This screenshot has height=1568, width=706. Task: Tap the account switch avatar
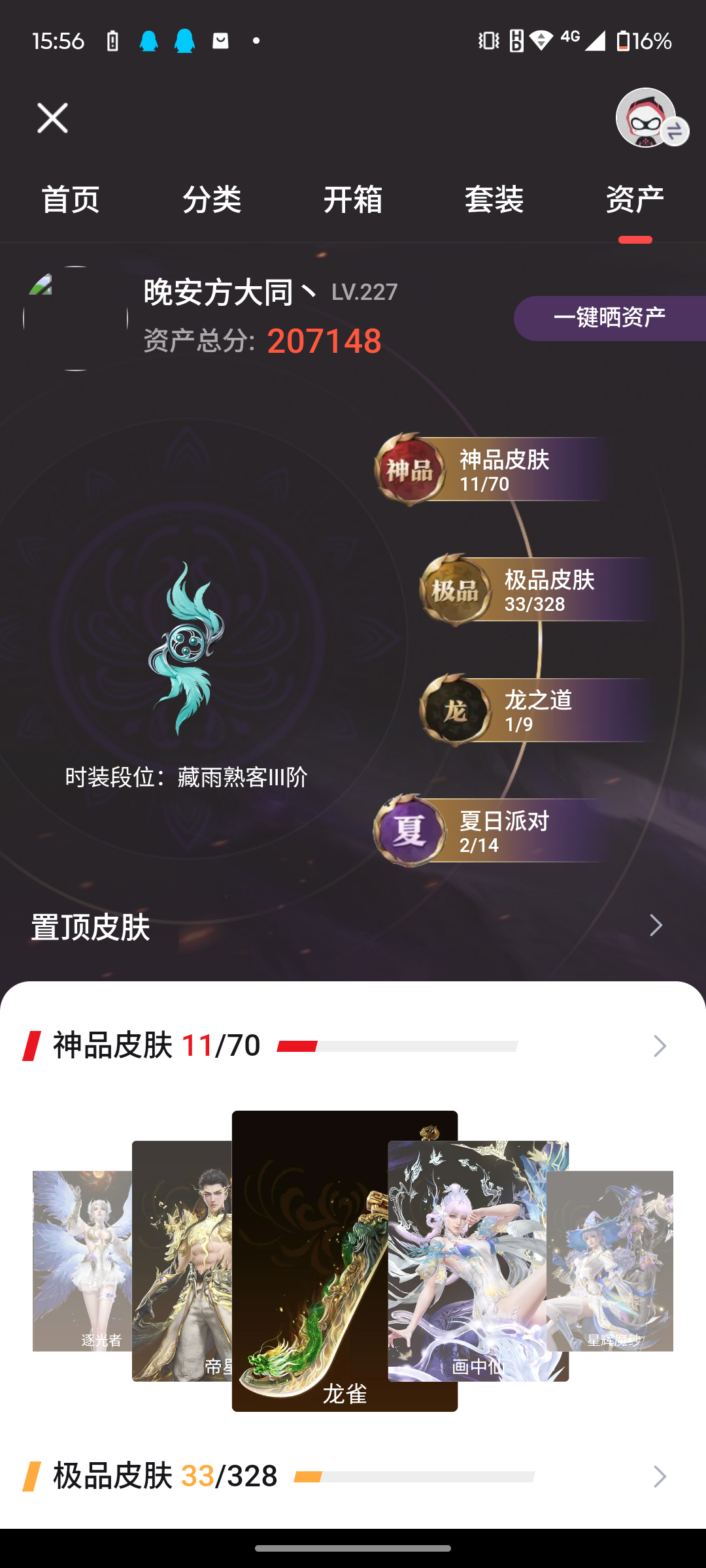point(647,118)
